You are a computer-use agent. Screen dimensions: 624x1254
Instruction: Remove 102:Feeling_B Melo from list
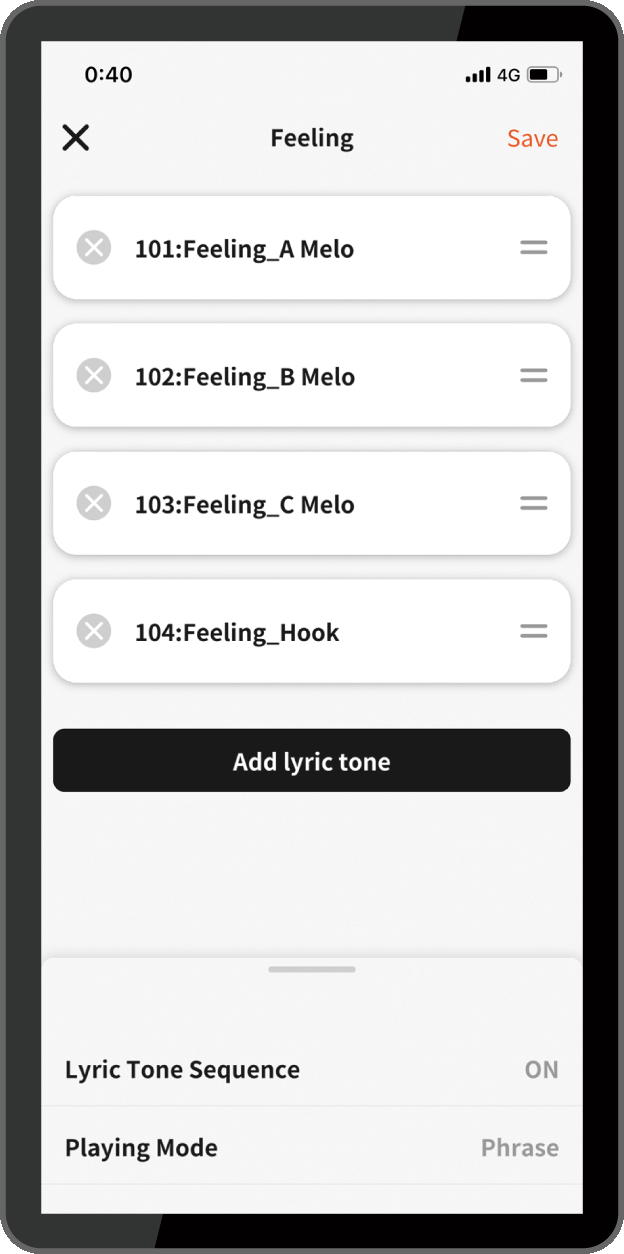pyautogui.click(x=94, y=375)
